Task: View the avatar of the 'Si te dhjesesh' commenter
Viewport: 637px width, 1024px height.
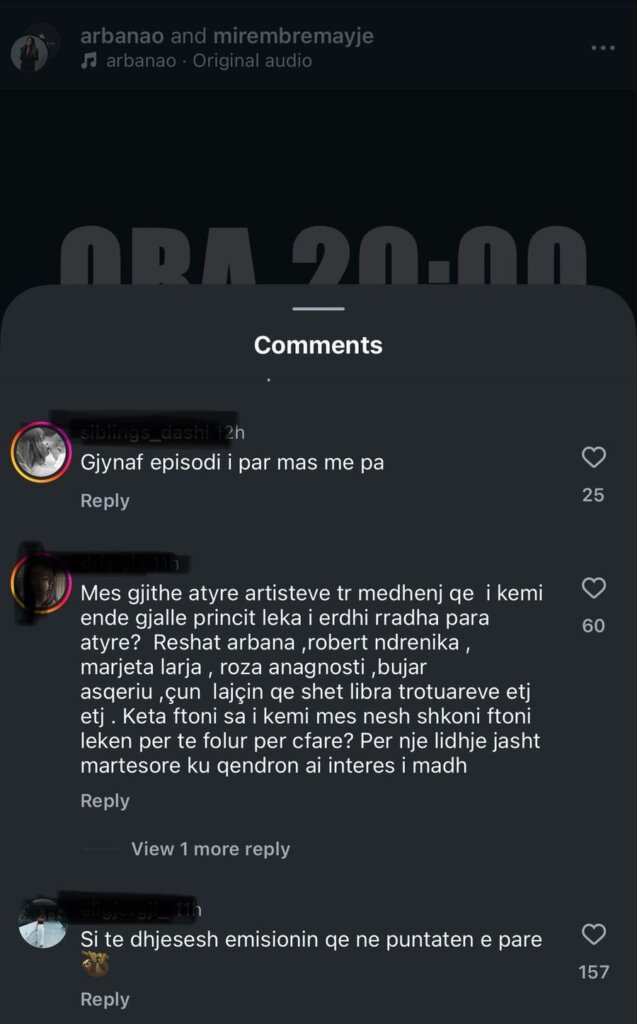Action: coord(42,922)
